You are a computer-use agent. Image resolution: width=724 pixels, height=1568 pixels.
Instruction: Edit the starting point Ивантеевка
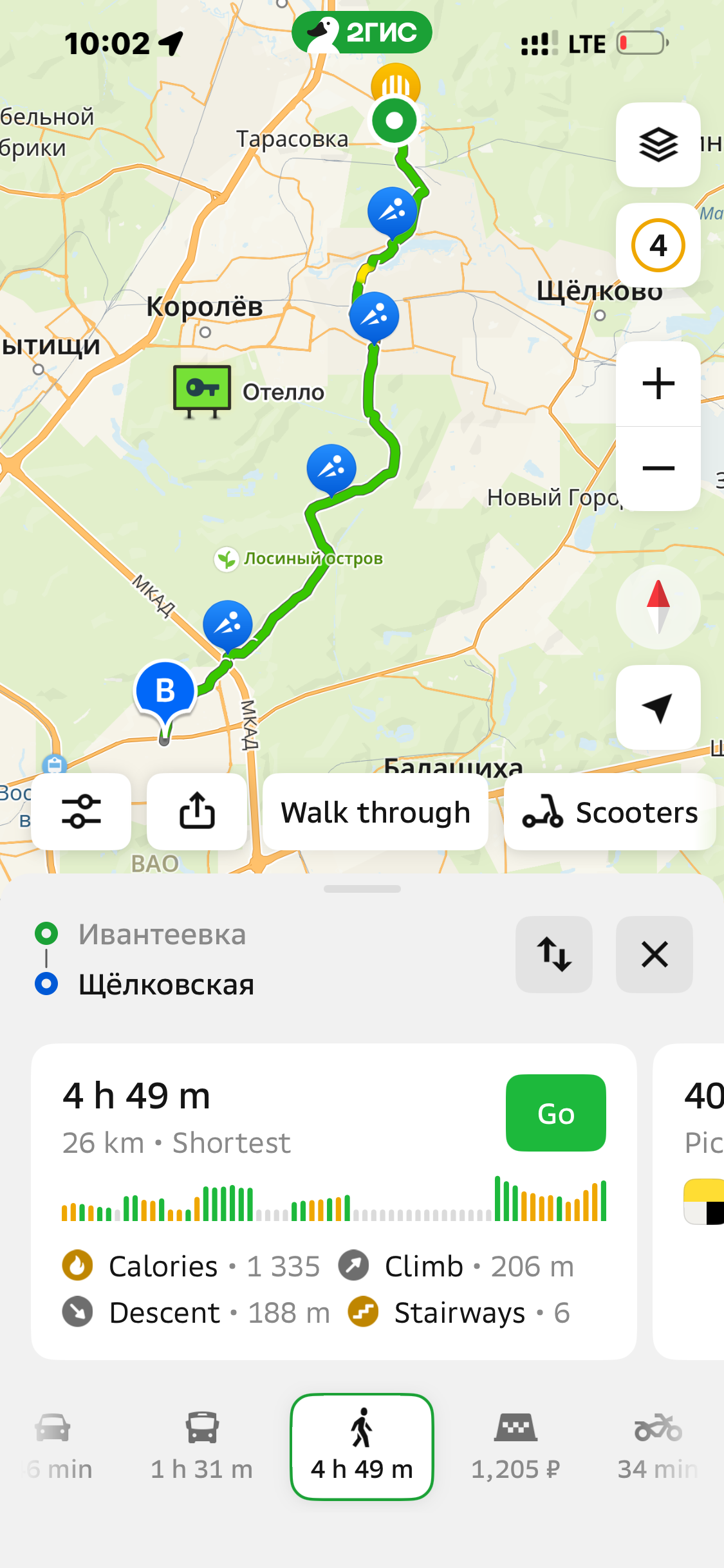tap(162, 934)
